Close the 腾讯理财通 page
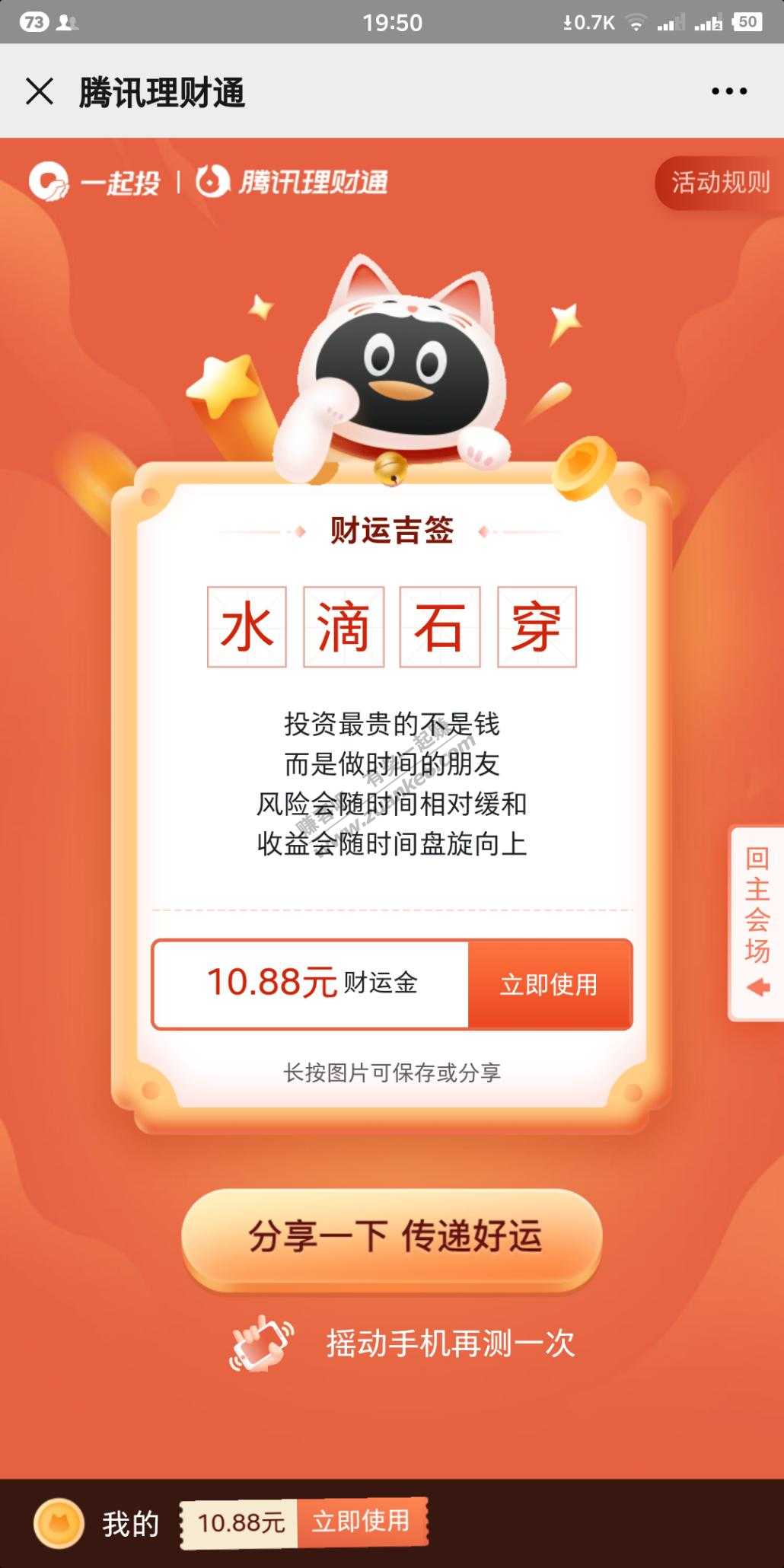The height and width of the screenshot is (1568, 784). coord(40,92)
